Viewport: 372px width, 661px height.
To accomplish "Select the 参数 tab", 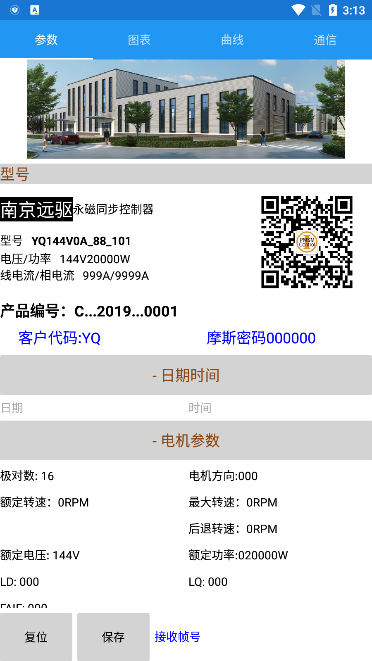I will pos(46,40).
